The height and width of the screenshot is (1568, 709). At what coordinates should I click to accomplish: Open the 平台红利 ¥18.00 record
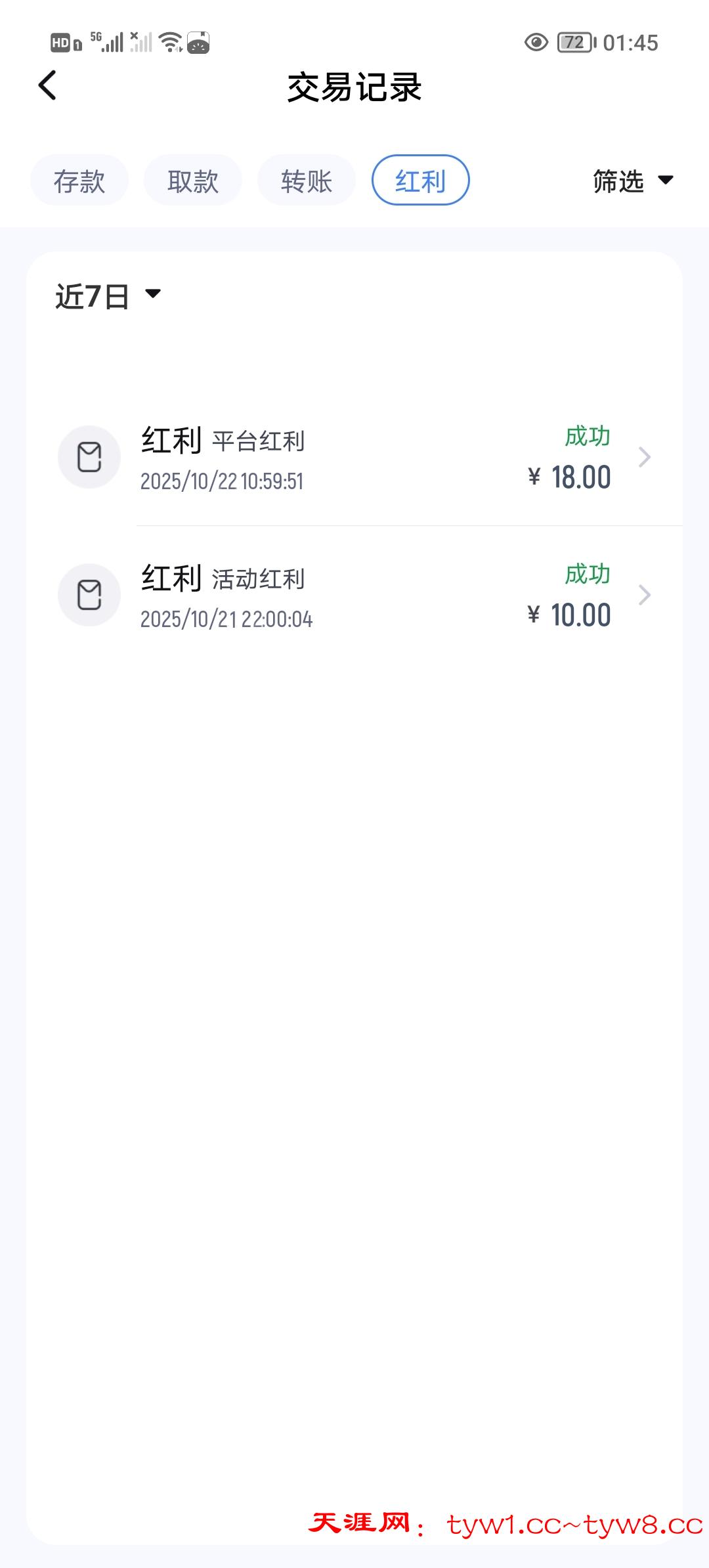(368, 458)
